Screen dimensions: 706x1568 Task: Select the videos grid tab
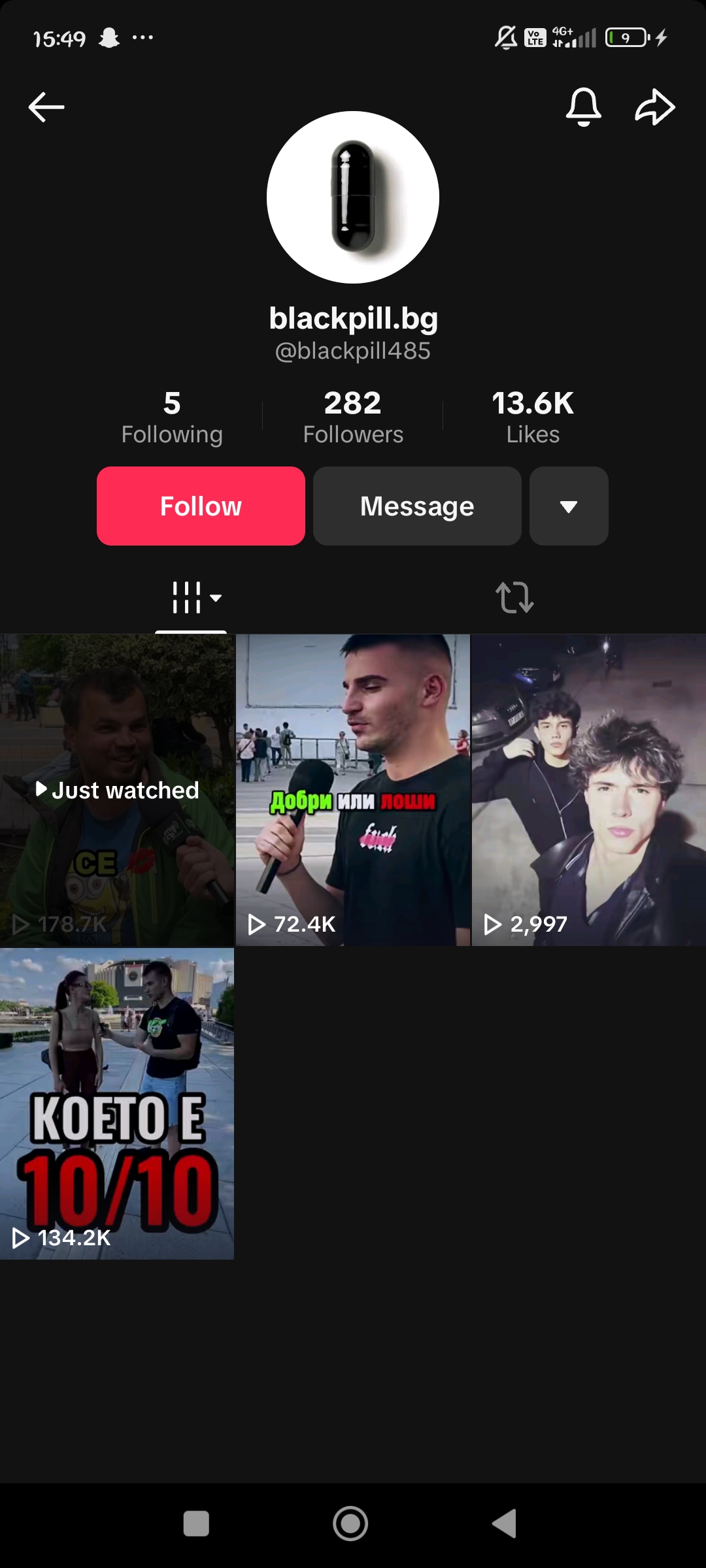point(191,597)
